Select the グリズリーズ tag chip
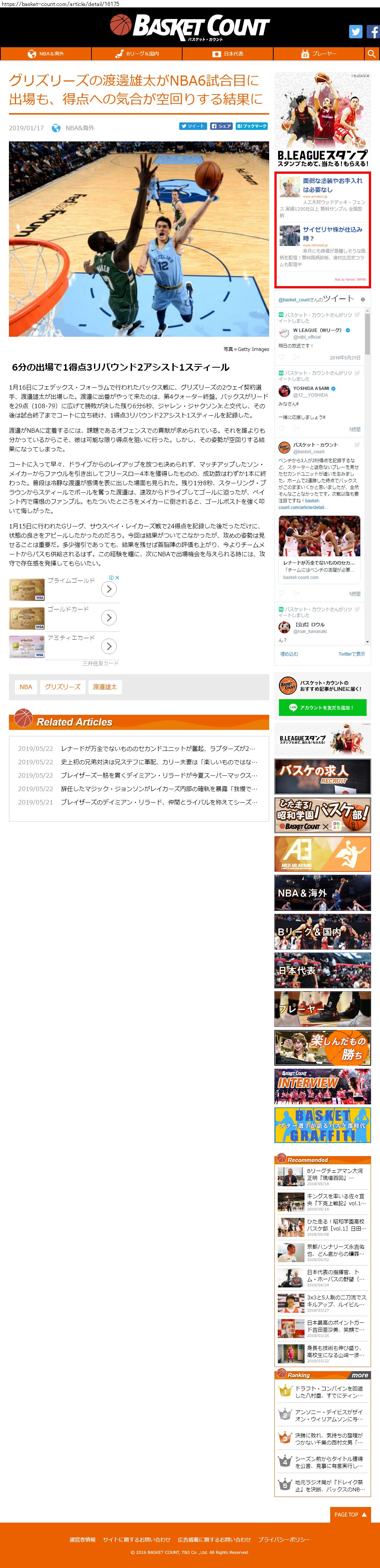 click(x=62, y=687)
